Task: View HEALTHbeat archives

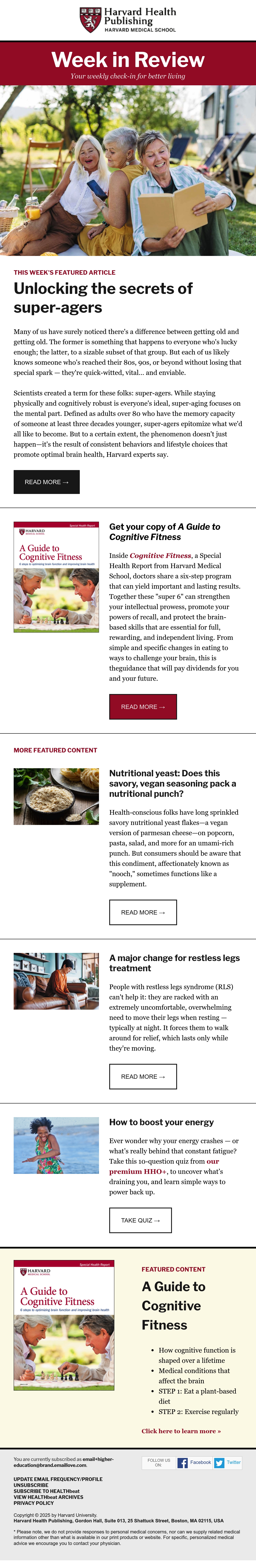Action: 49,1497
